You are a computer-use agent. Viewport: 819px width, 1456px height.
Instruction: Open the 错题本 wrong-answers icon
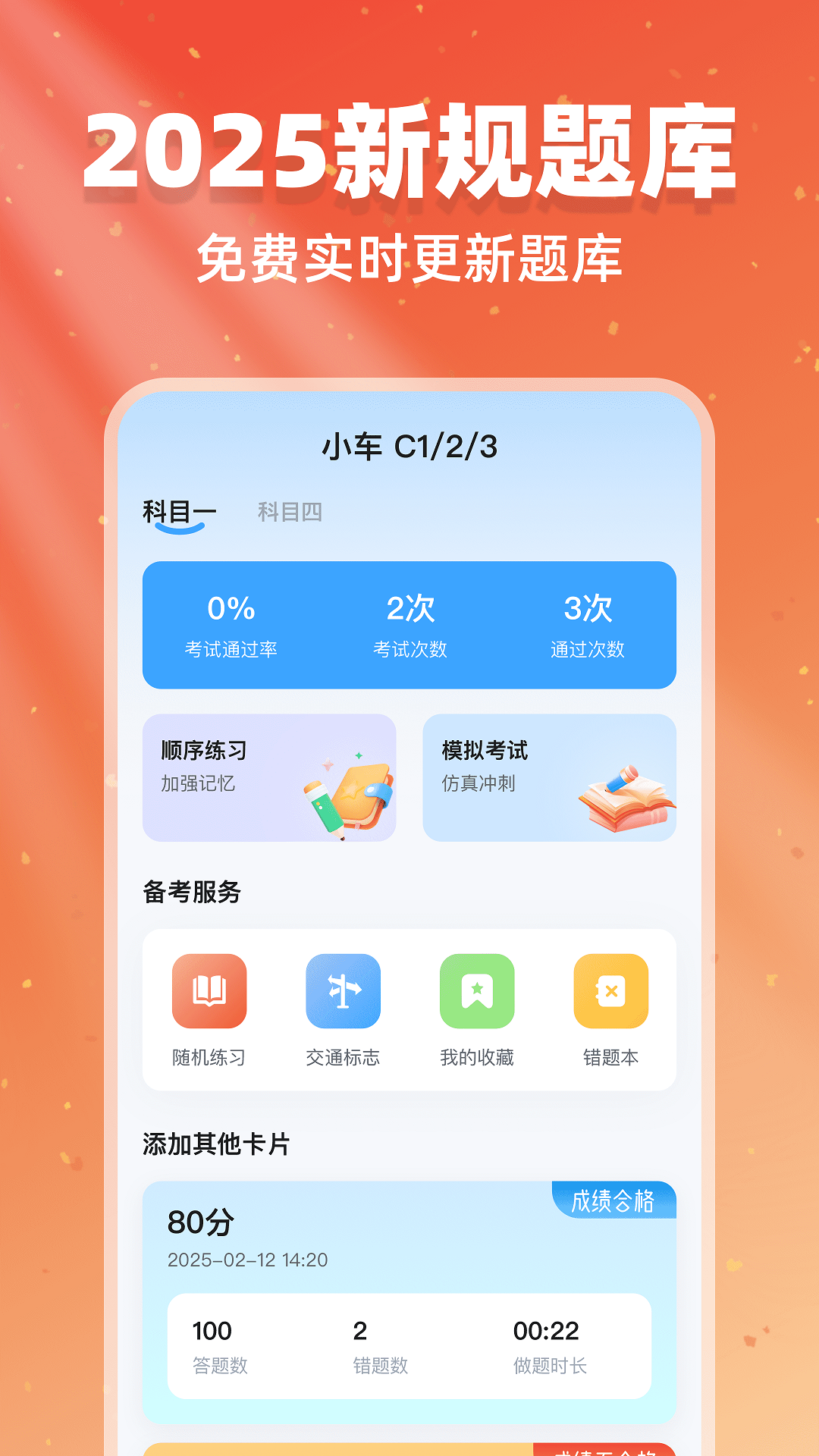point(610,990)
